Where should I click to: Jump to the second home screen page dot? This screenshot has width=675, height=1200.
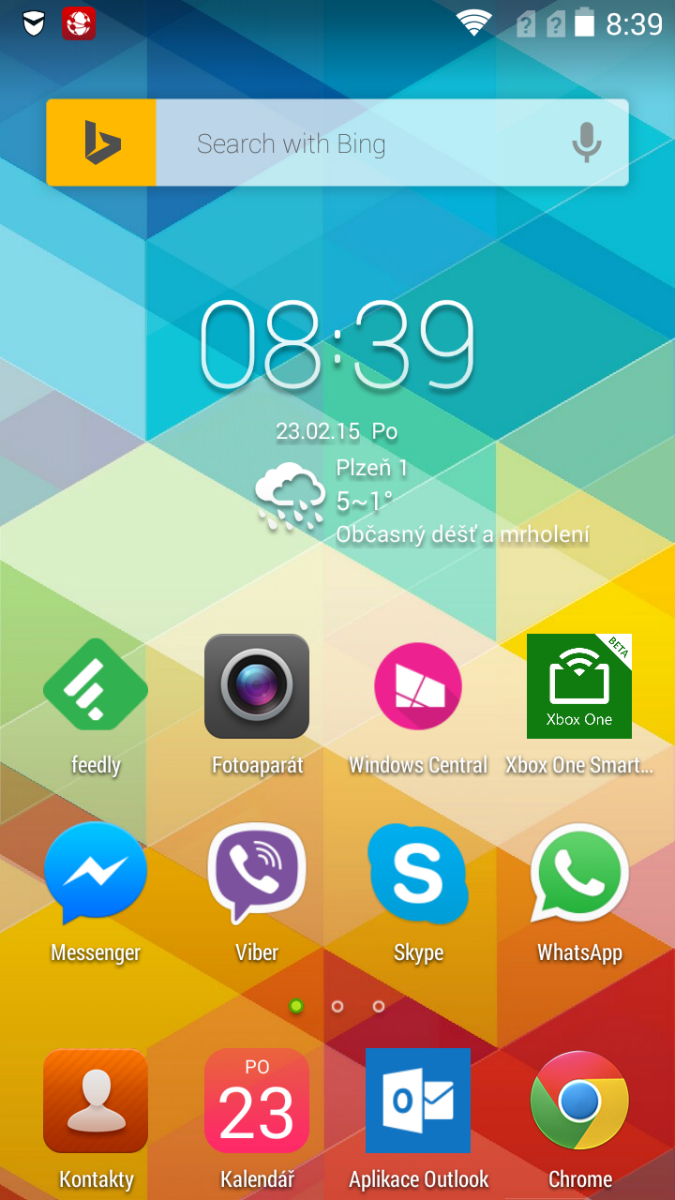337,1006
